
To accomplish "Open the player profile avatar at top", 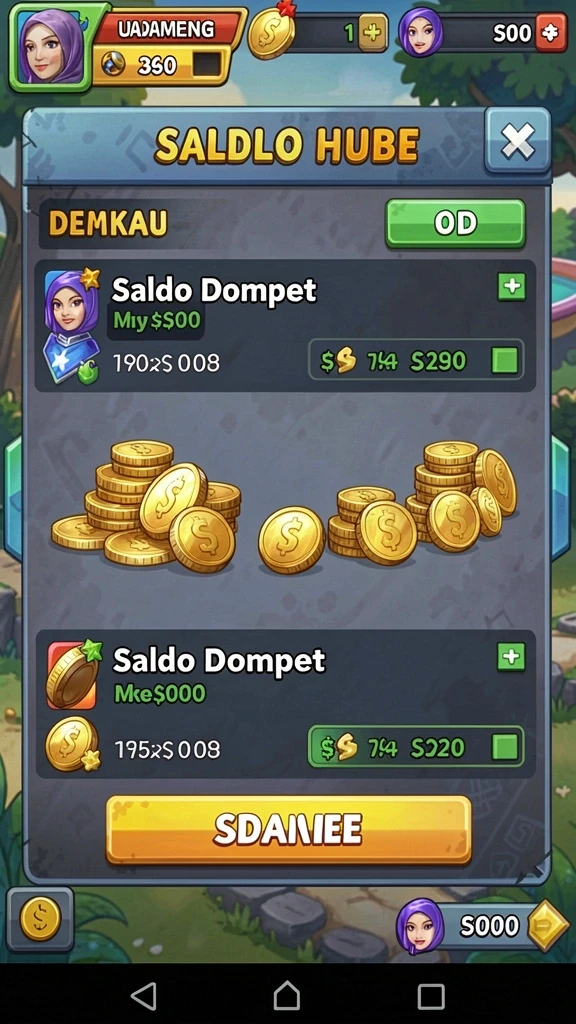I will point(51,46).
